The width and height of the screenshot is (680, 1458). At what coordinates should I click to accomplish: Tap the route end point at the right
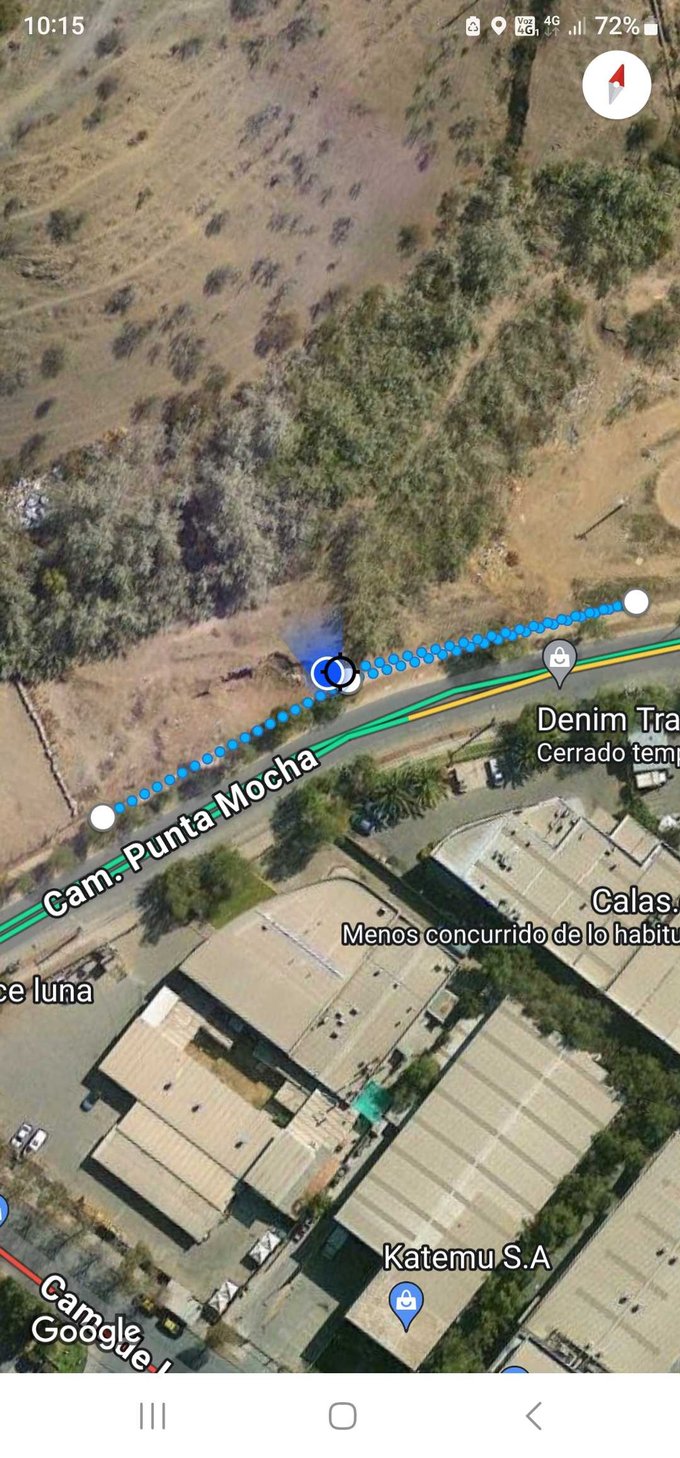pyautogui.click(x=636, y=601)
